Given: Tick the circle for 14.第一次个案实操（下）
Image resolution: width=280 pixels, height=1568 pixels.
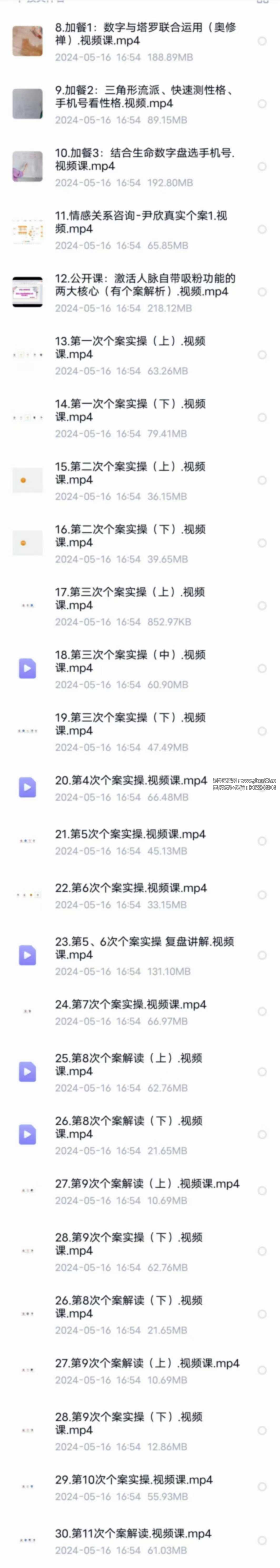Looking at the screenshot, I should [x=262, y=418].
